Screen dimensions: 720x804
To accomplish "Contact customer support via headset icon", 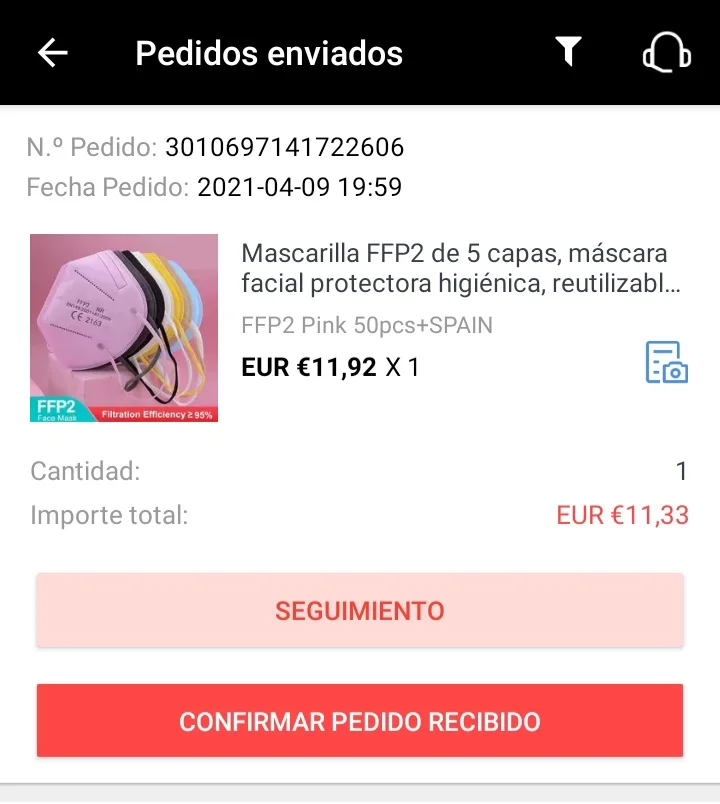I will (x=666, y=53).
